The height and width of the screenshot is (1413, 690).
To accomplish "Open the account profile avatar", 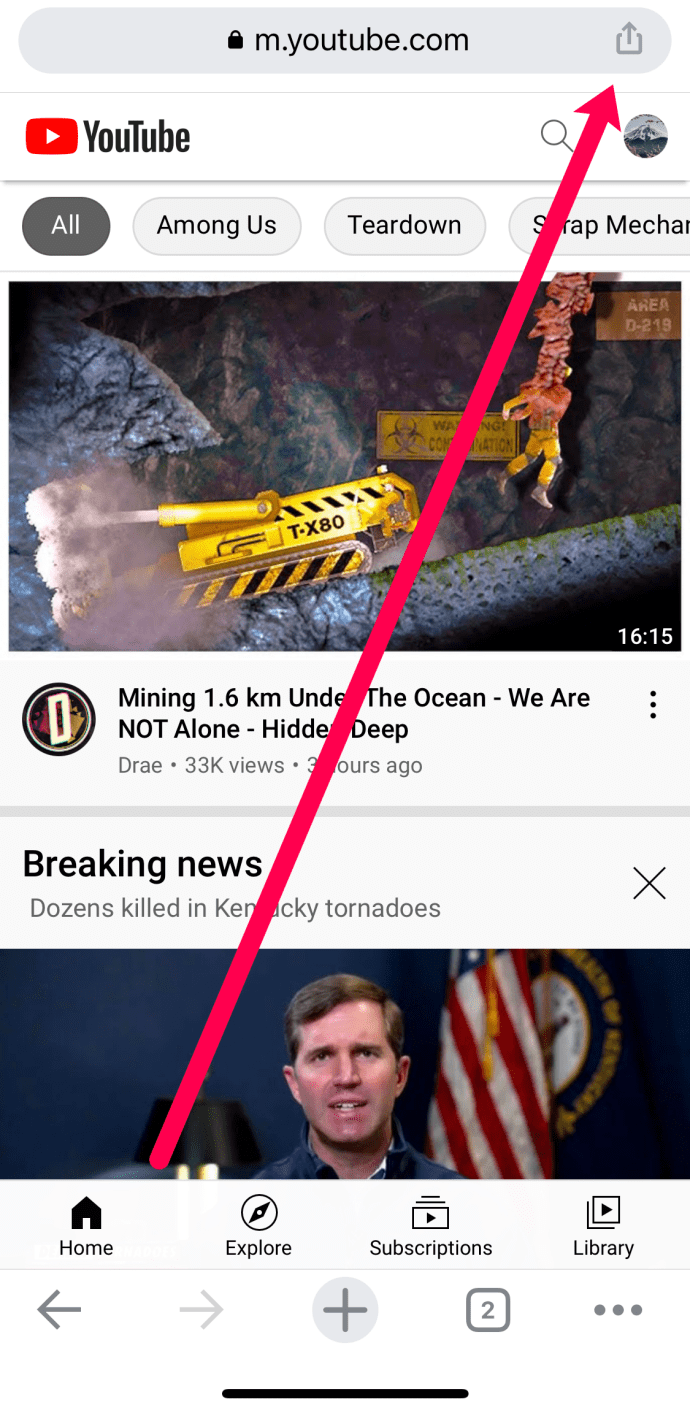I will (x=645, y=136).
